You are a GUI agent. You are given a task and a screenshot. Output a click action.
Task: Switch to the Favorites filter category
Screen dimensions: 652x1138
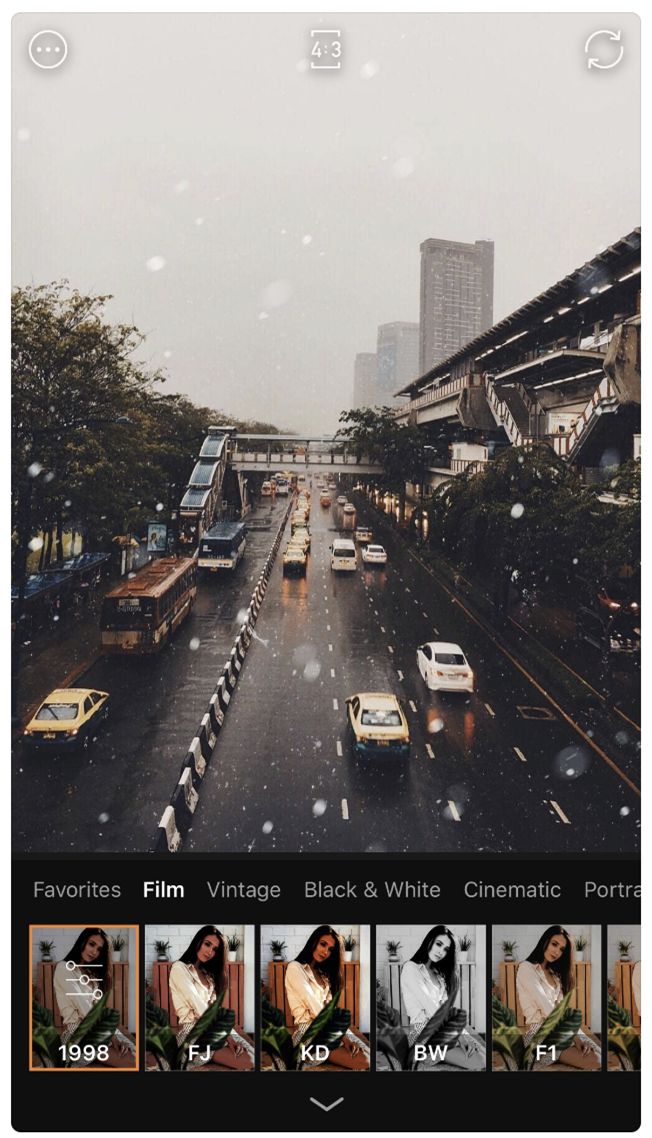[x=77, y=889]
